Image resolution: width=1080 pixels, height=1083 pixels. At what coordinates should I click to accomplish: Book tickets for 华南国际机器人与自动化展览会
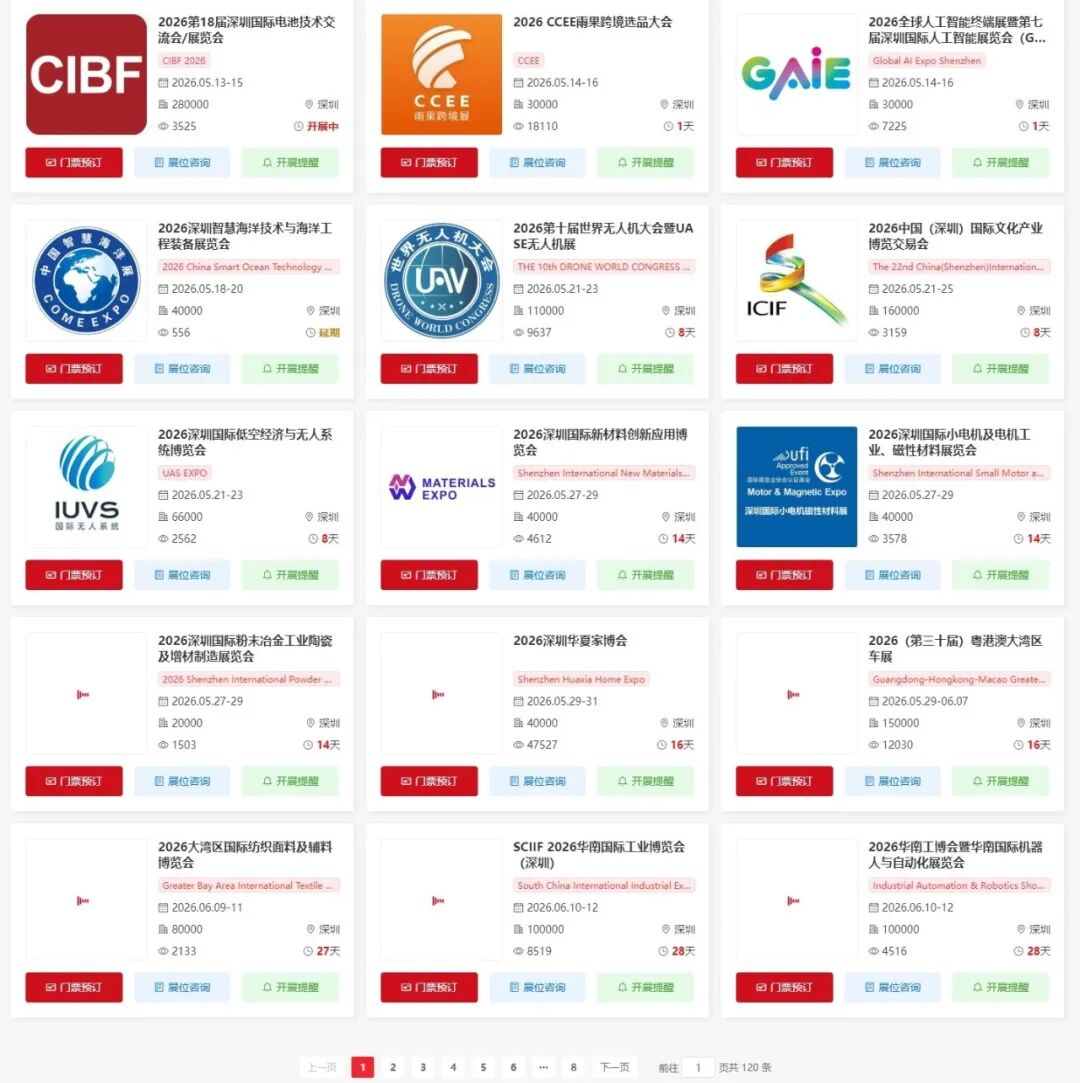784,987
